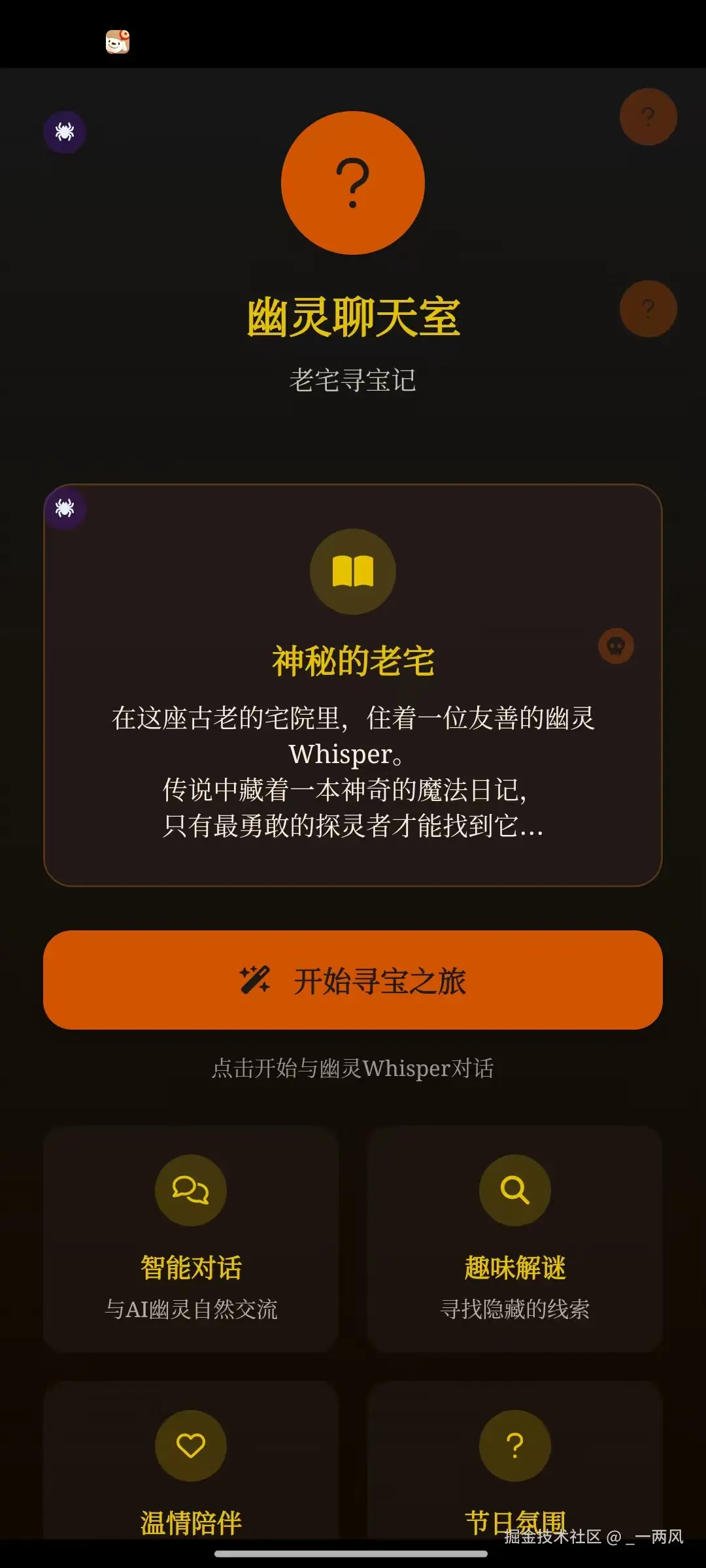Tap the 老宅寻宝记 subtitle

[x=353, y=378]
